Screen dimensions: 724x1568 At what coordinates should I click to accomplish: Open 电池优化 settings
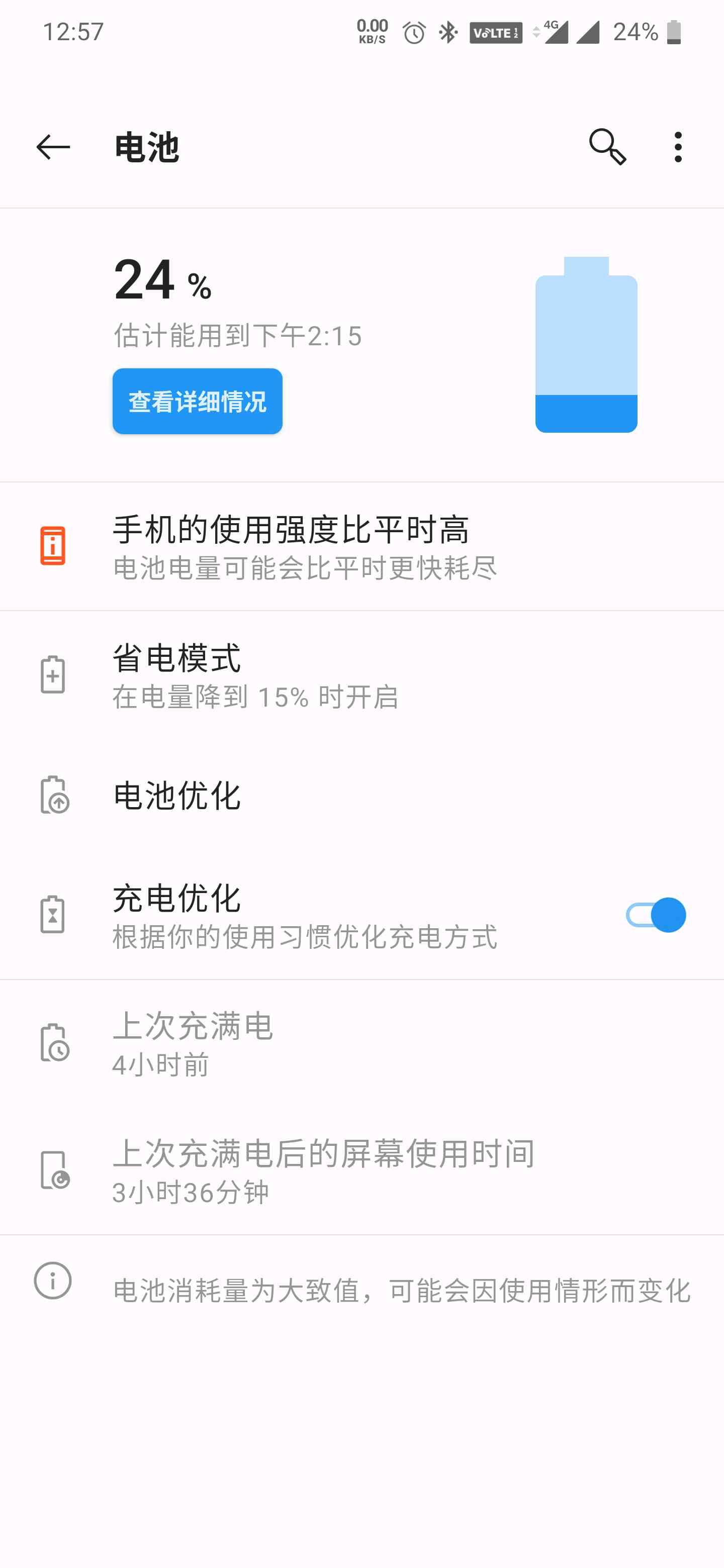point(361,795)
